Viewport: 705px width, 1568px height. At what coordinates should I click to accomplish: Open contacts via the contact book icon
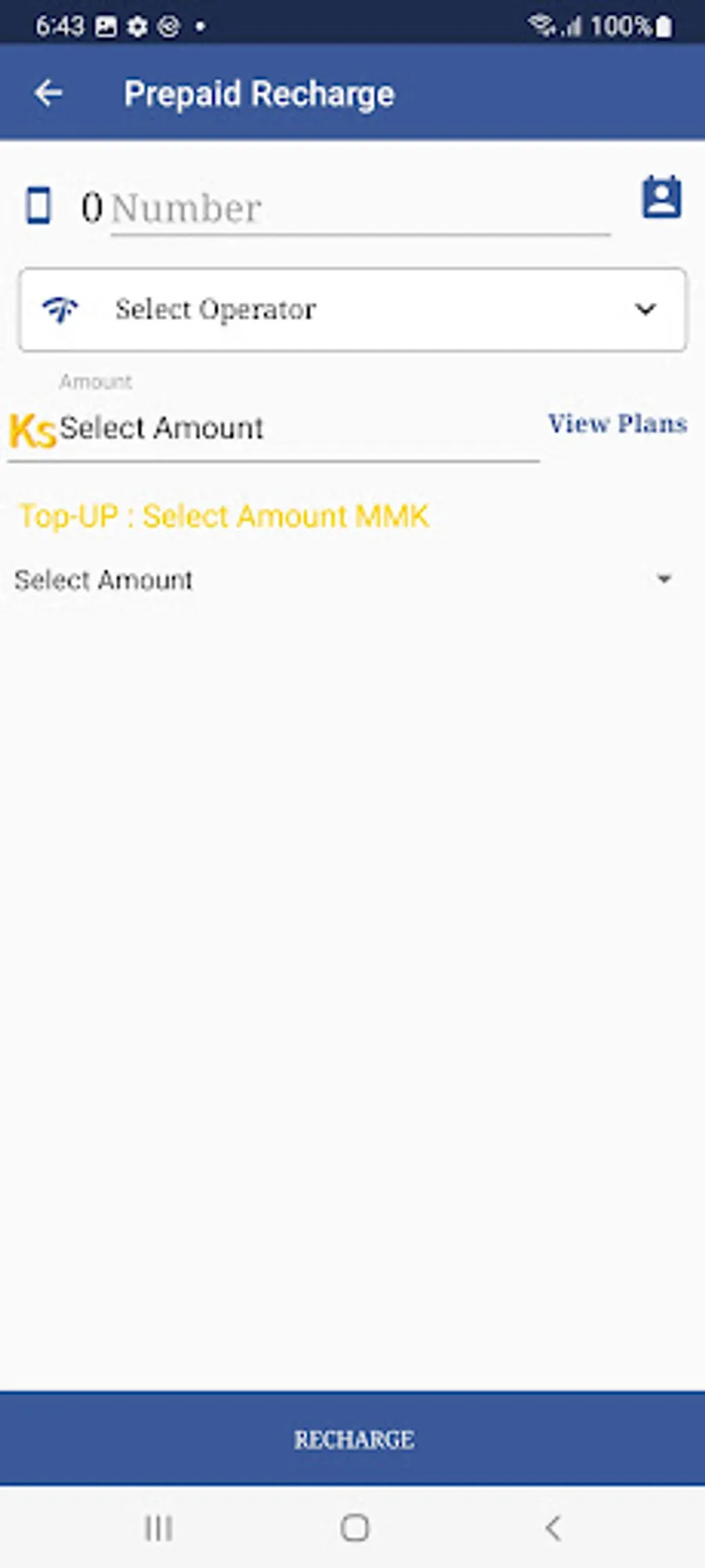[x=662, y=198]
